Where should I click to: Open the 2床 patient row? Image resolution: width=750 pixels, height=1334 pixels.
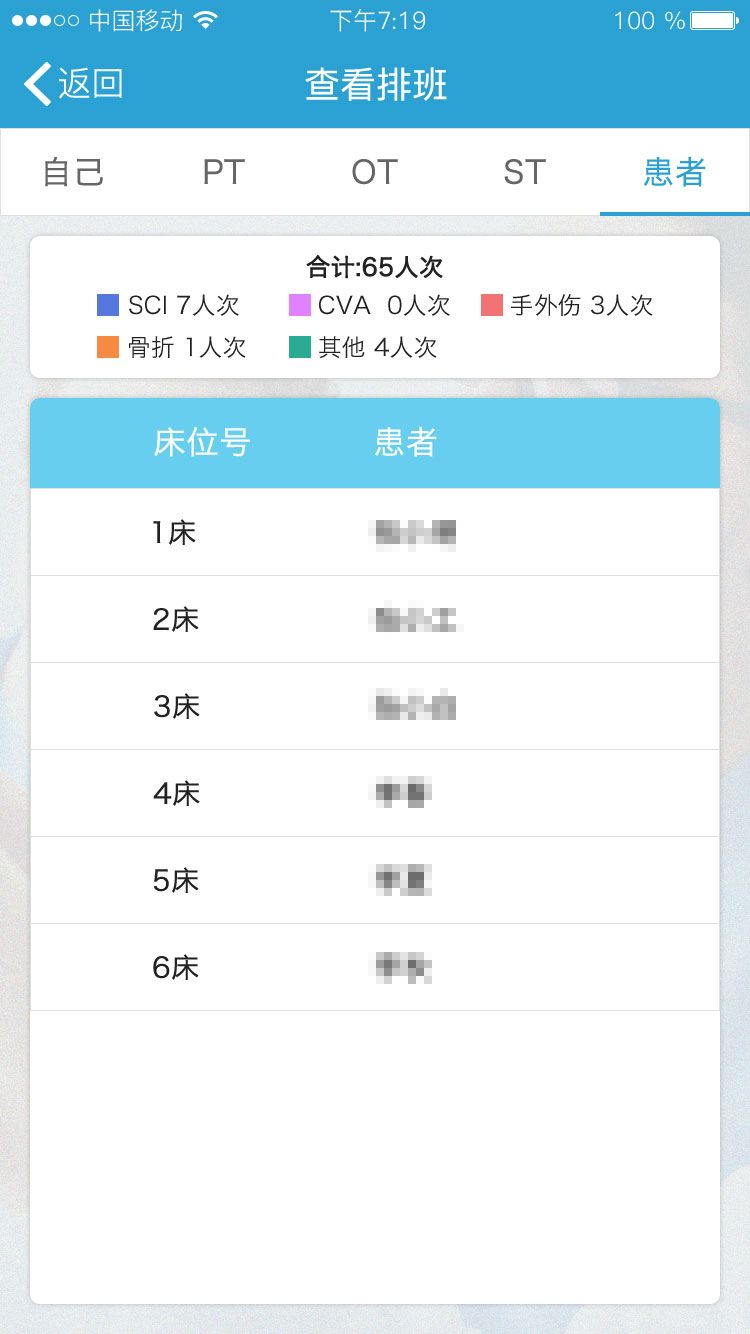click(375, 619)
